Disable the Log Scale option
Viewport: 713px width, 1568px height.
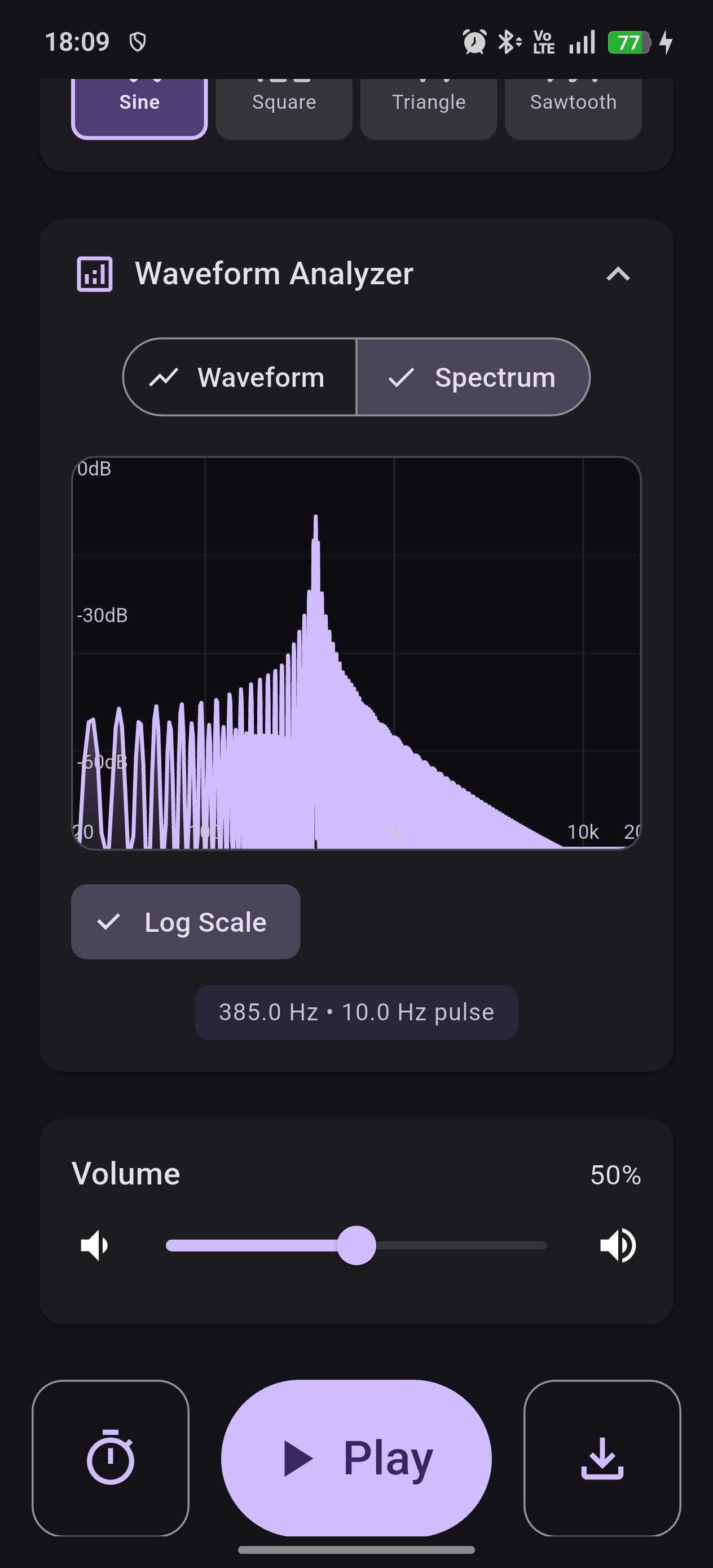click(184, 922)
